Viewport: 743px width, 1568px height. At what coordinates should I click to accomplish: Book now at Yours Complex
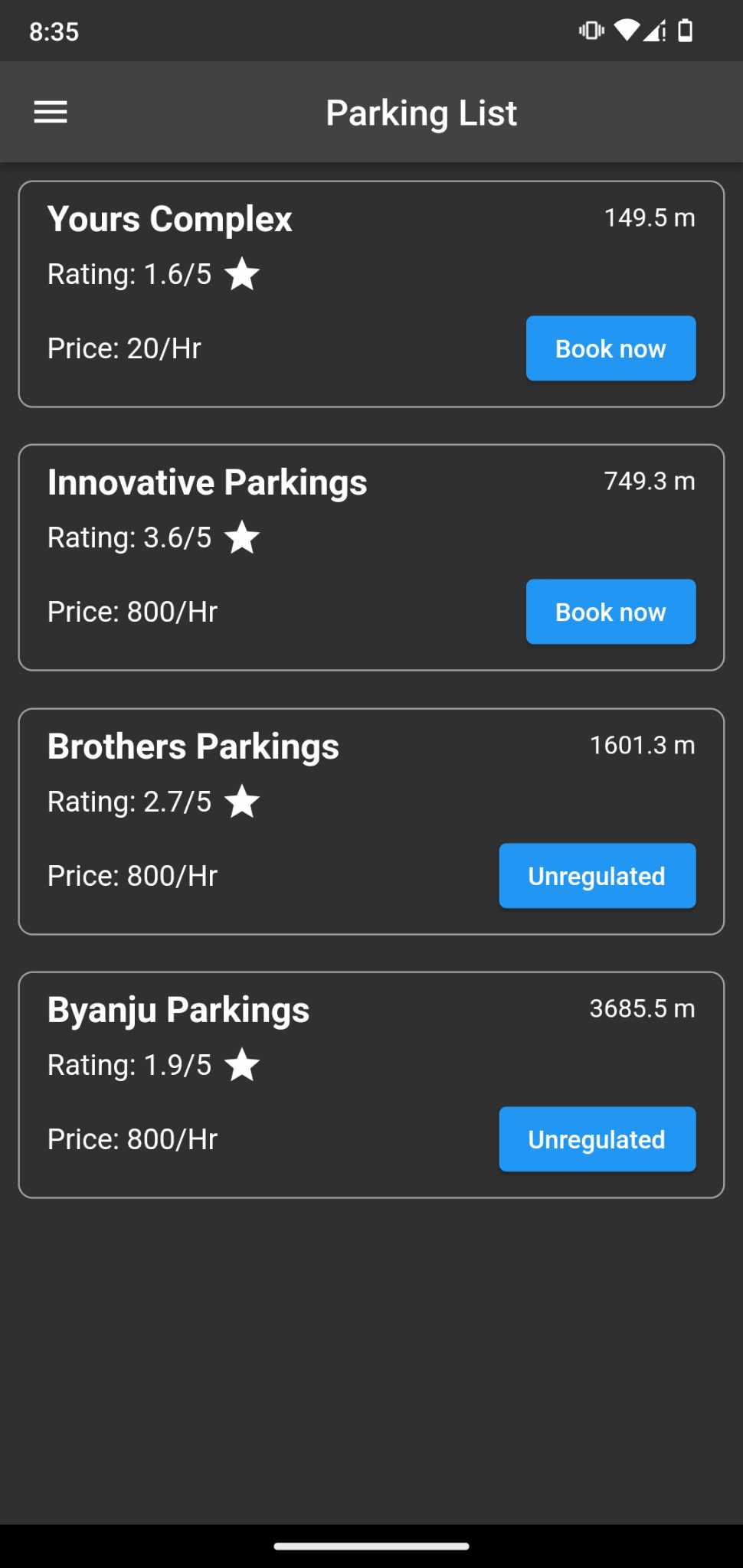pos(610,348)
